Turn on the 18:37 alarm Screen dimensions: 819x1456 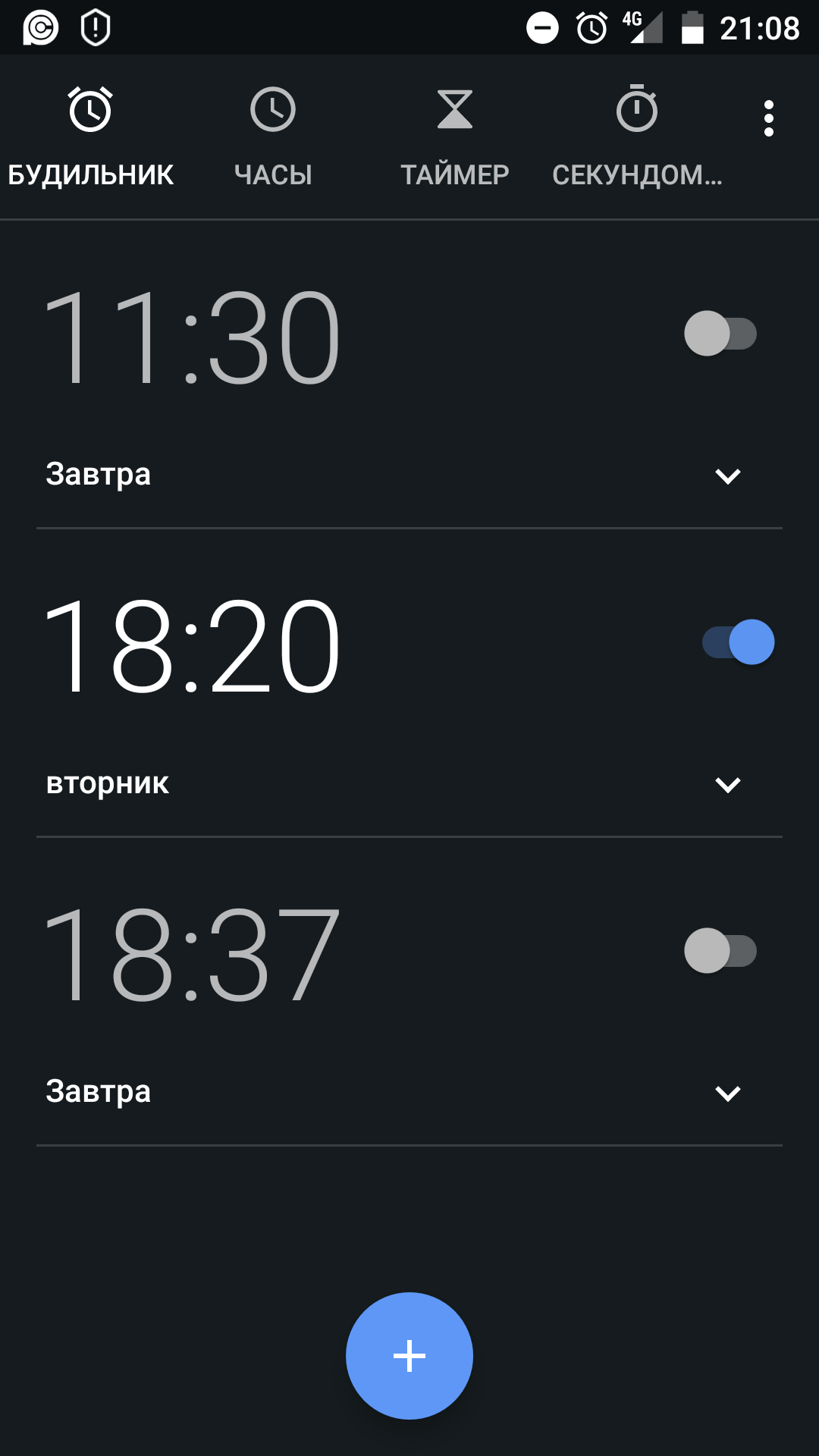tap(720, 951)
